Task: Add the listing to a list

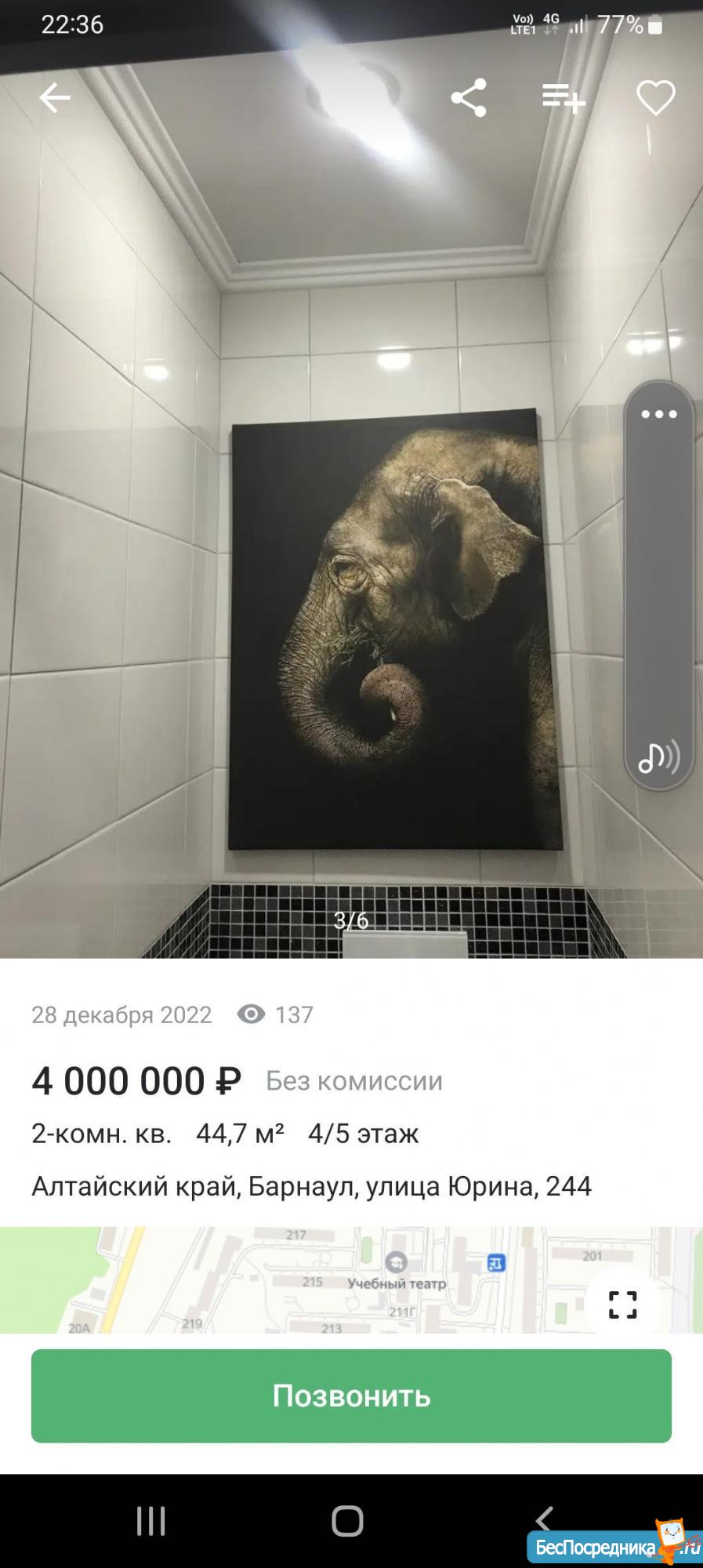Action: pos(563,98)
